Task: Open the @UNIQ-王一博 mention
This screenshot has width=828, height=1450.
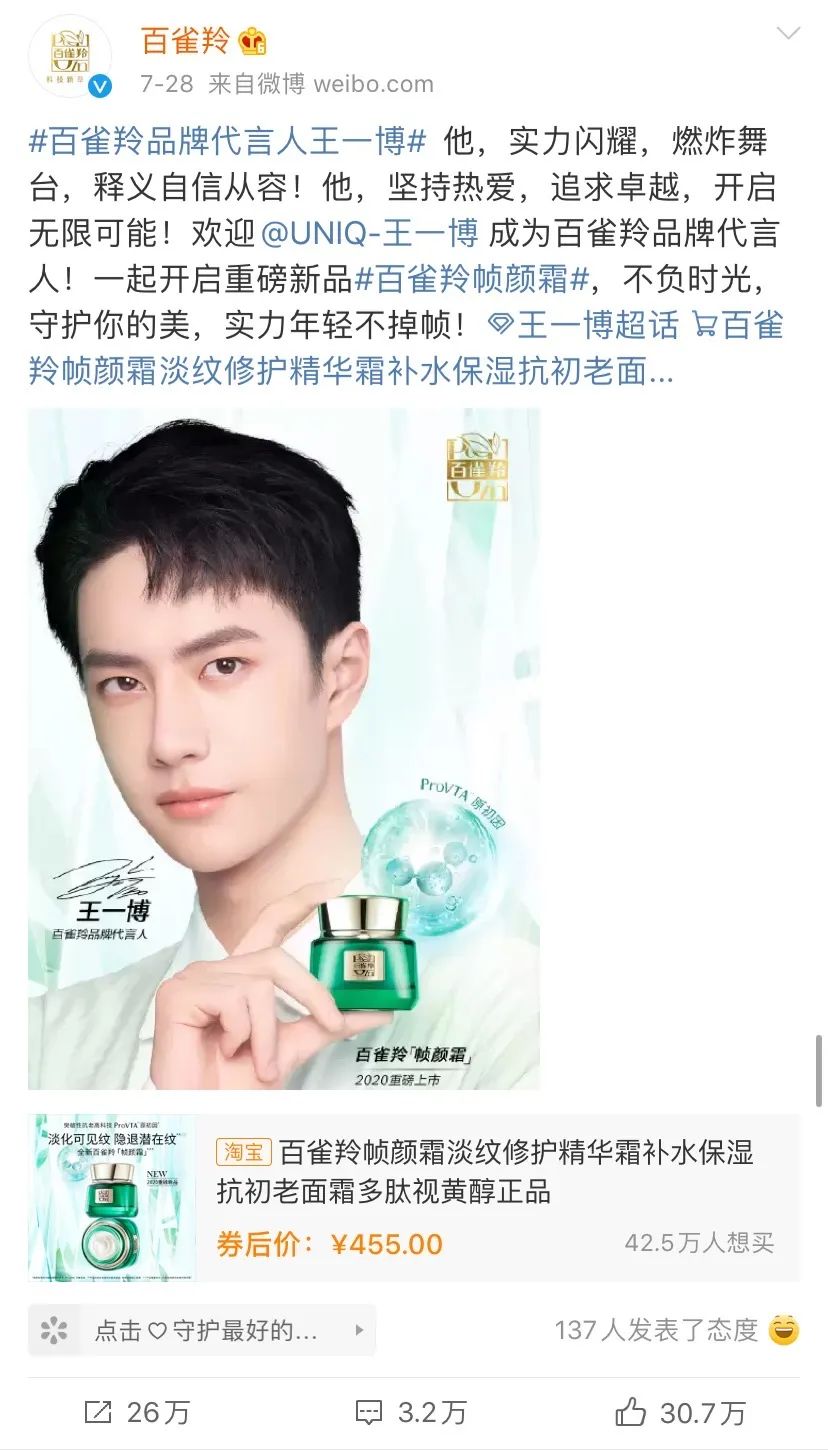Action: click(369, 233)
